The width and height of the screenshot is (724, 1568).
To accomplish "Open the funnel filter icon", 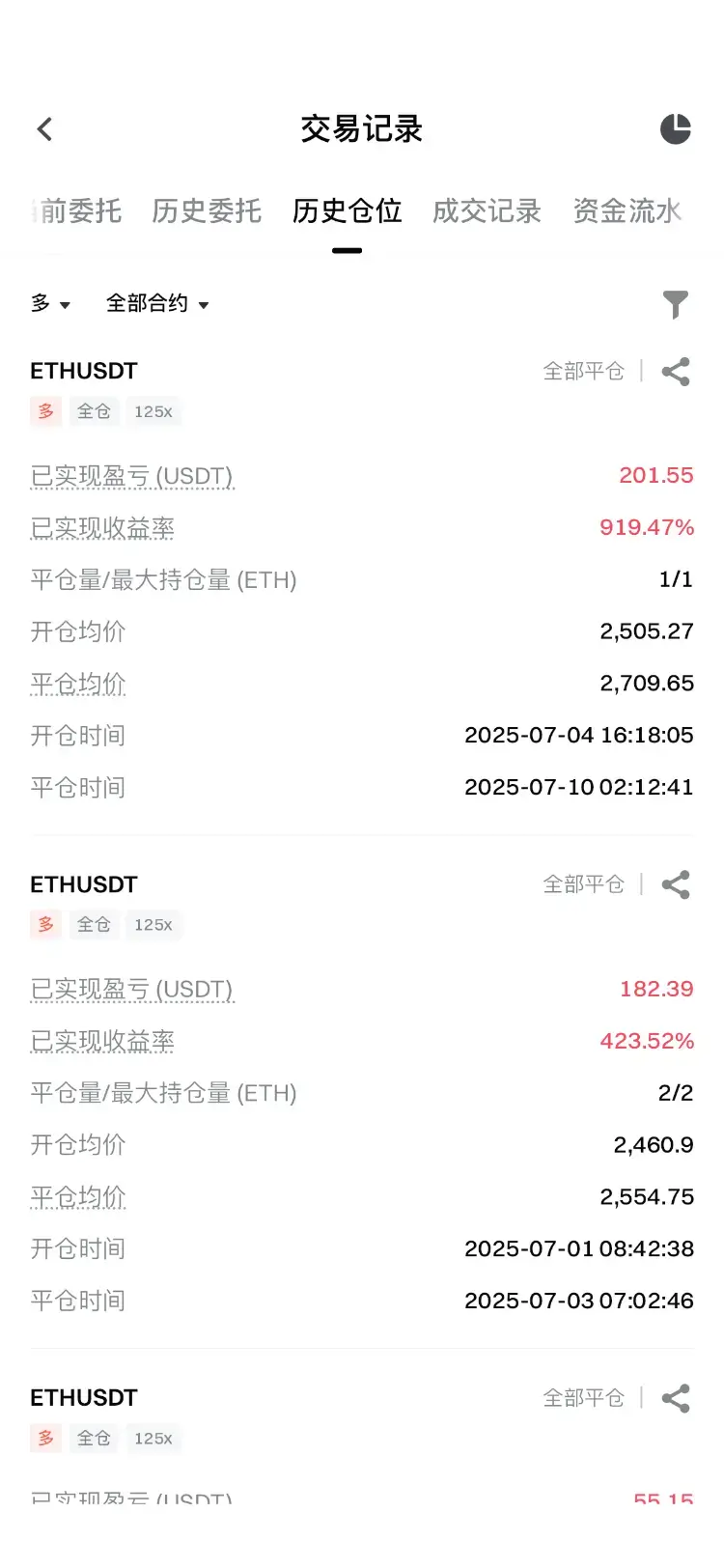I will (676, 304).
